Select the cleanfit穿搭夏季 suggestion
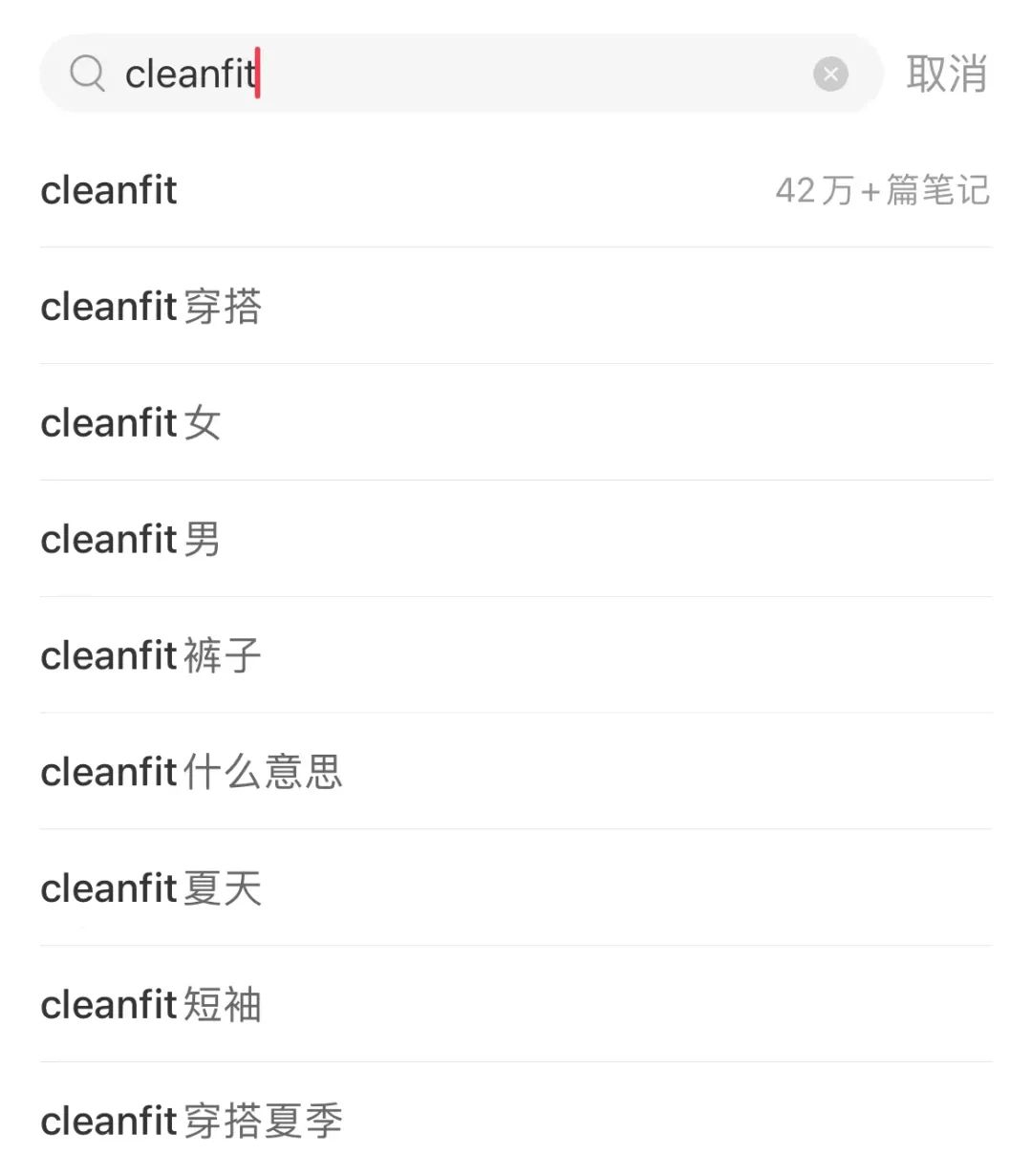This screenshot has height=1176, width=1032. click(516, 1121)
